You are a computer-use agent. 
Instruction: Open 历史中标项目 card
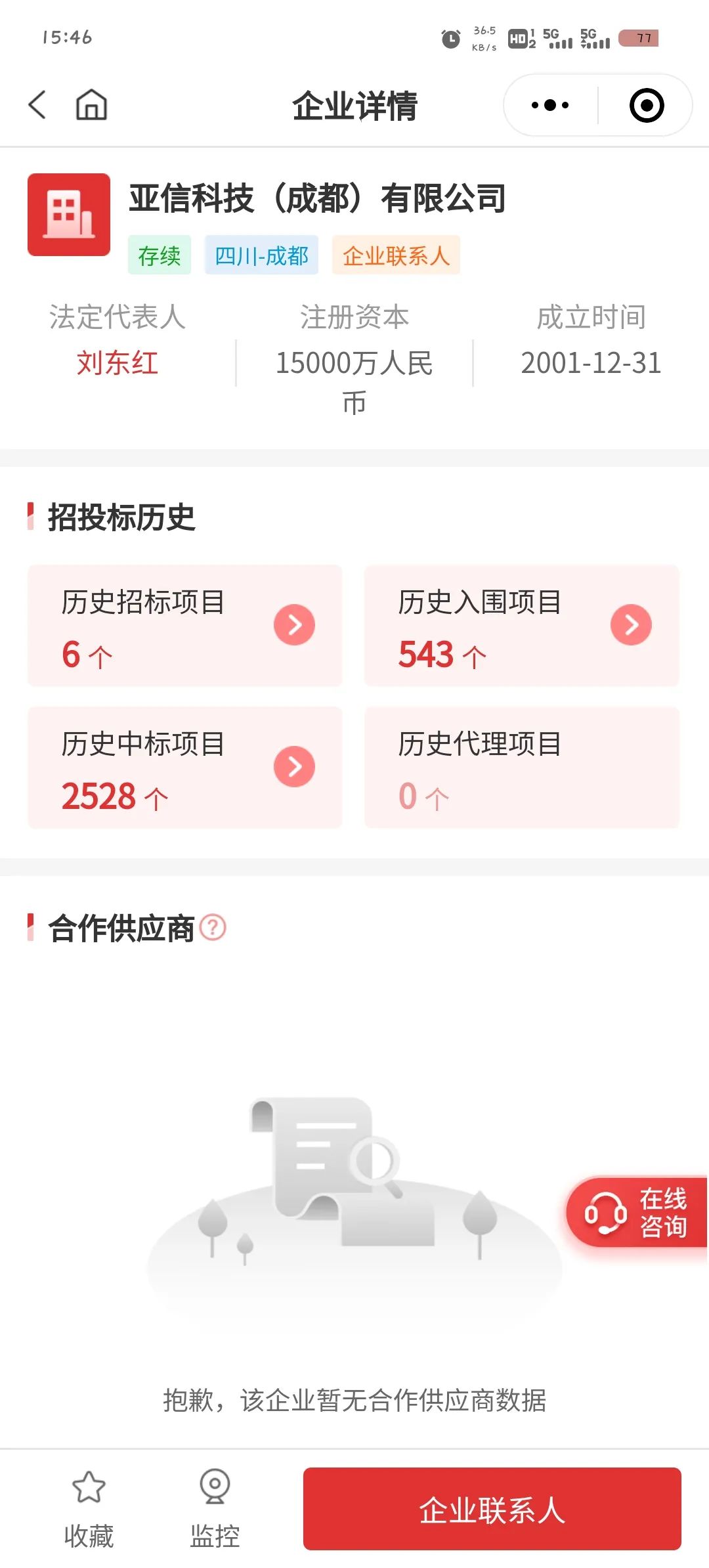(x=185, y=768)
